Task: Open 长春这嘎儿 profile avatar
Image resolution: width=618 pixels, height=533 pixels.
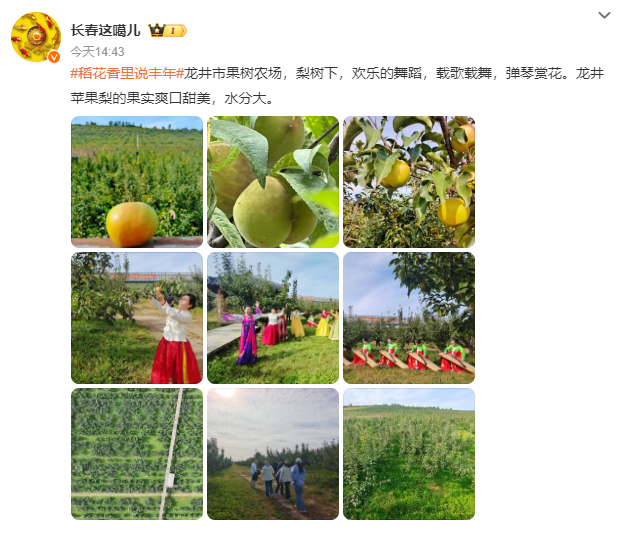Action: coord(36,37)
